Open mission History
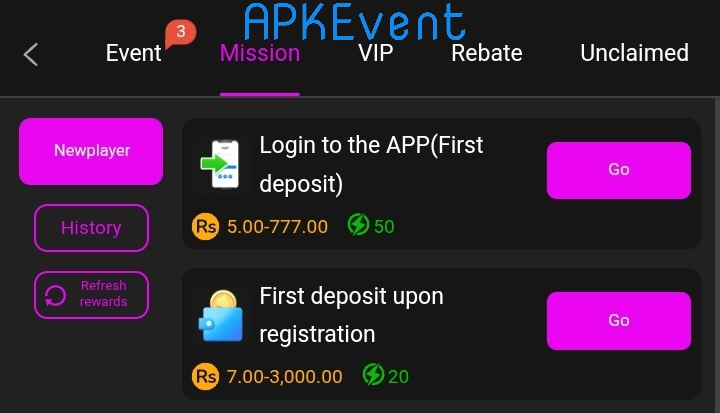The image size is (720, 413). point(91,228)
